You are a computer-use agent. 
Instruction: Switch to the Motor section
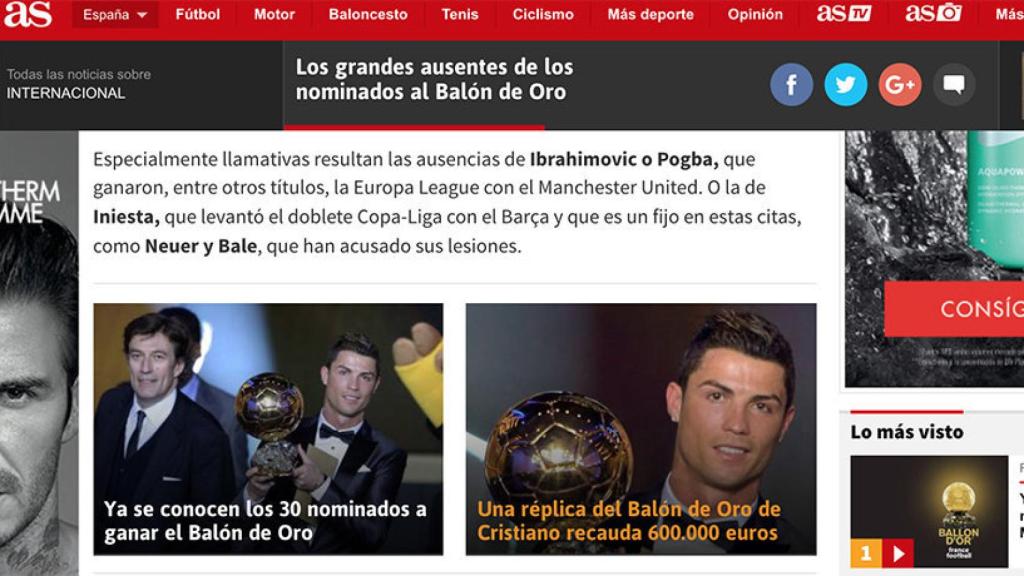coord(274,14)
